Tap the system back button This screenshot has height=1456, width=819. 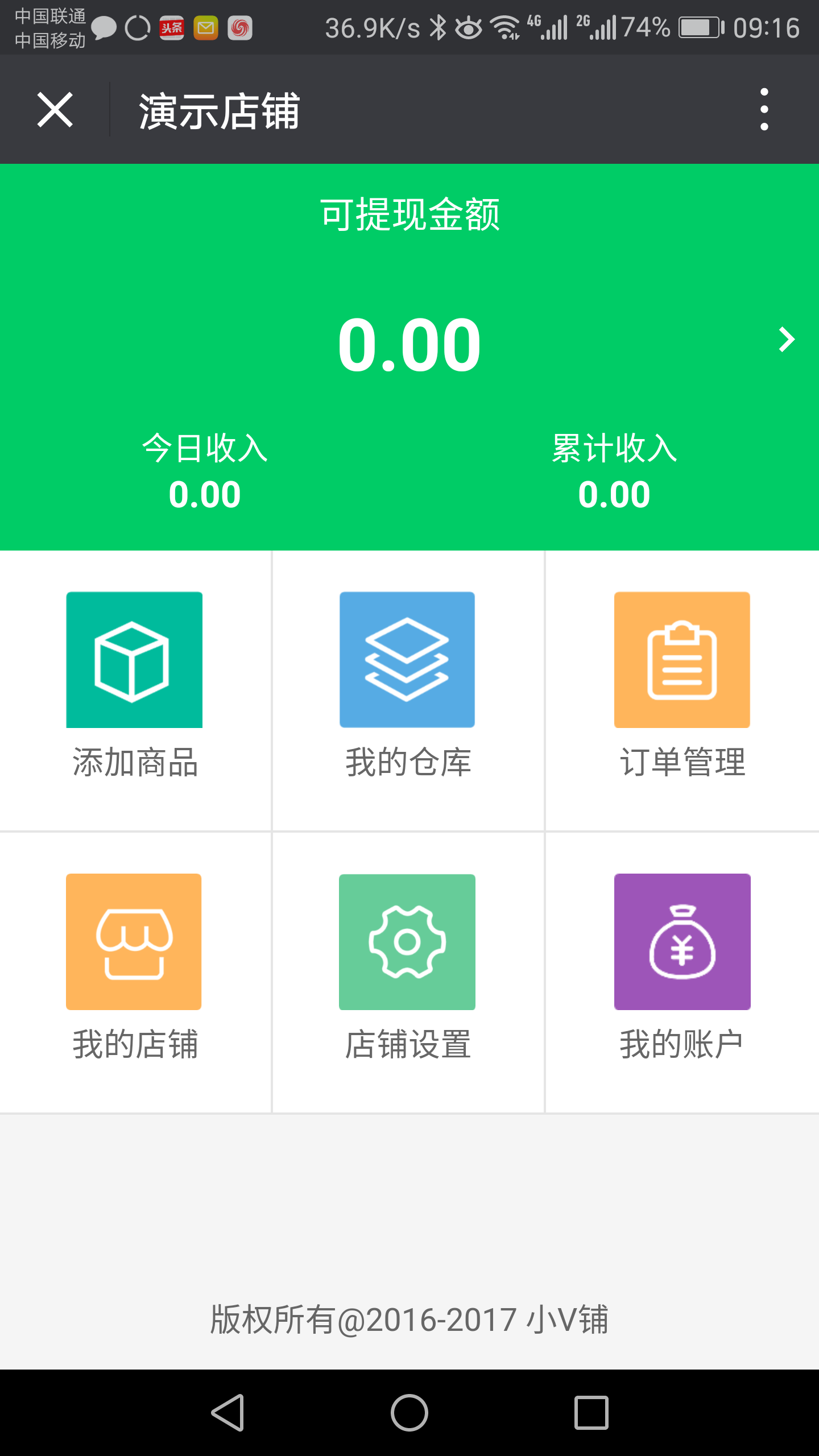point(228,1413)
